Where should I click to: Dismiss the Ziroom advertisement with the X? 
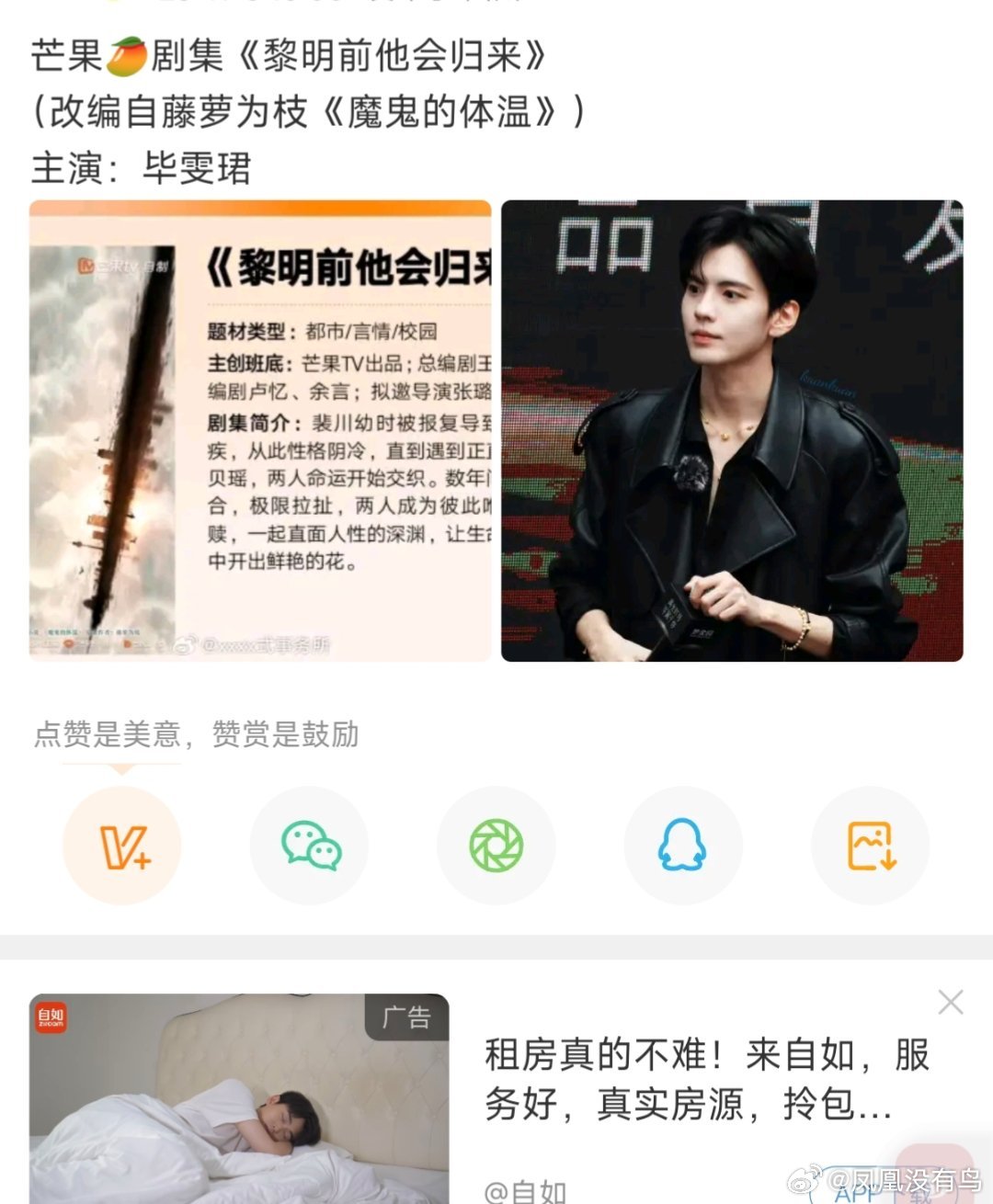951,1004
